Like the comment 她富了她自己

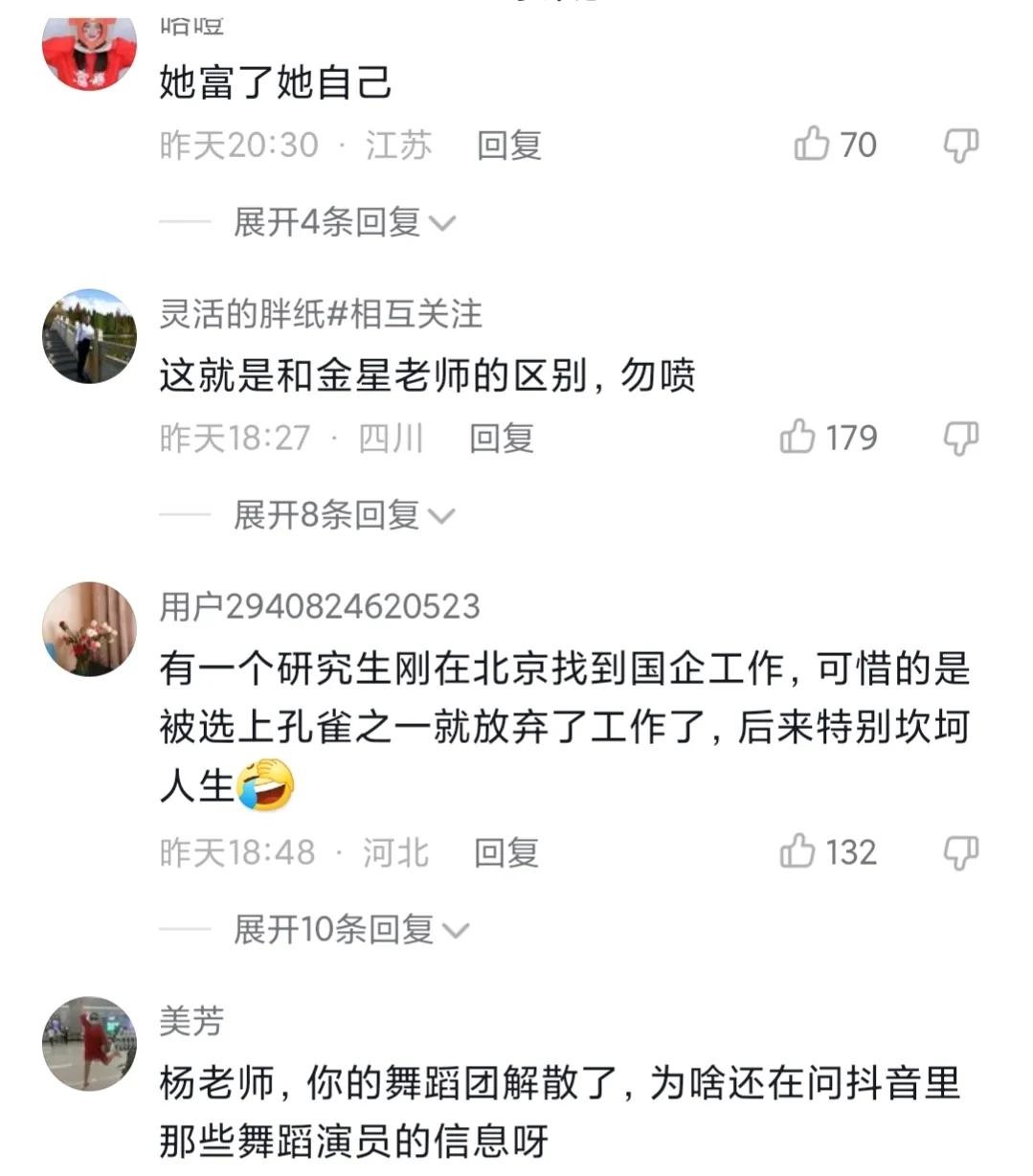pos(812,145)
